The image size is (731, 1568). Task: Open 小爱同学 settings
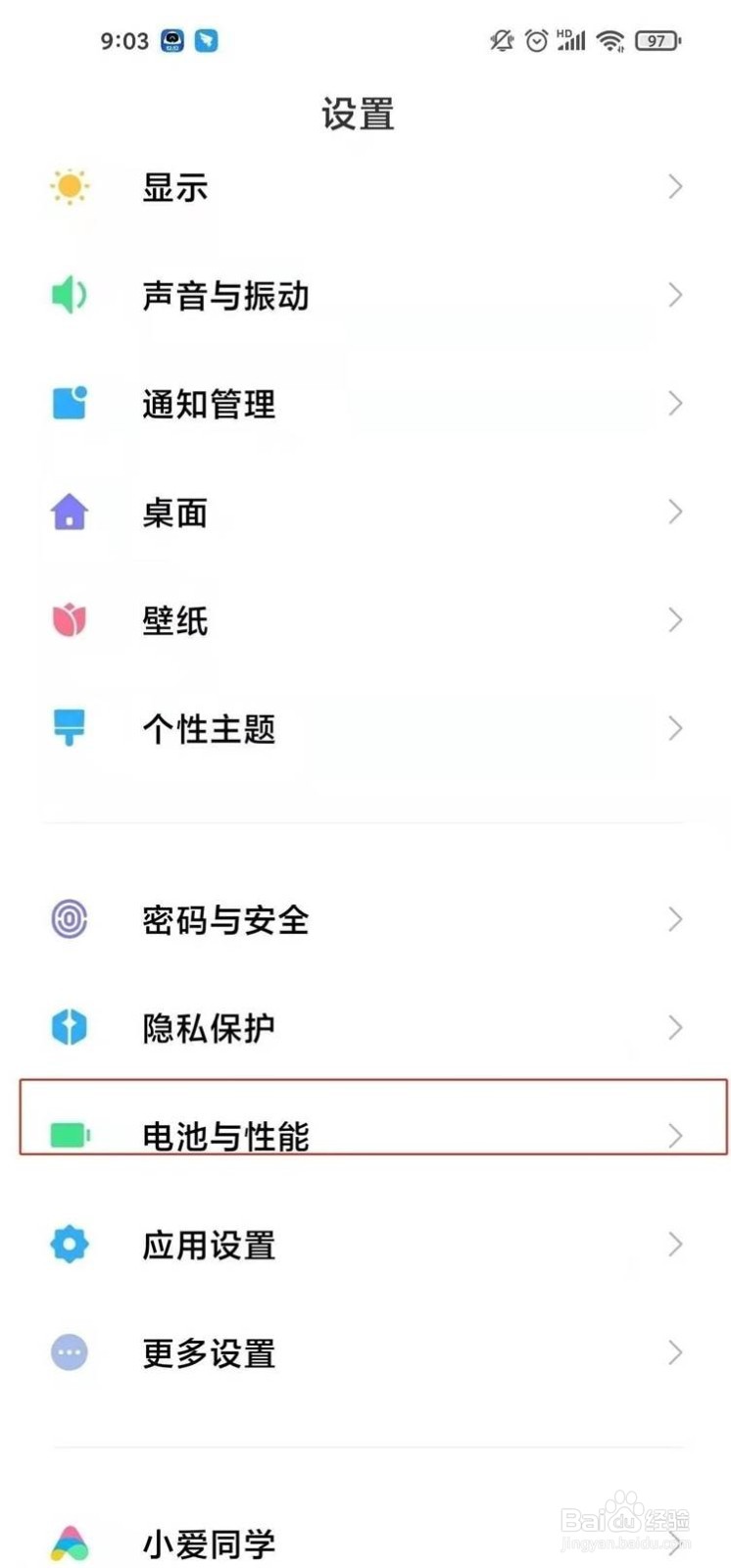pyautogui.click(x=209, y=1543)
